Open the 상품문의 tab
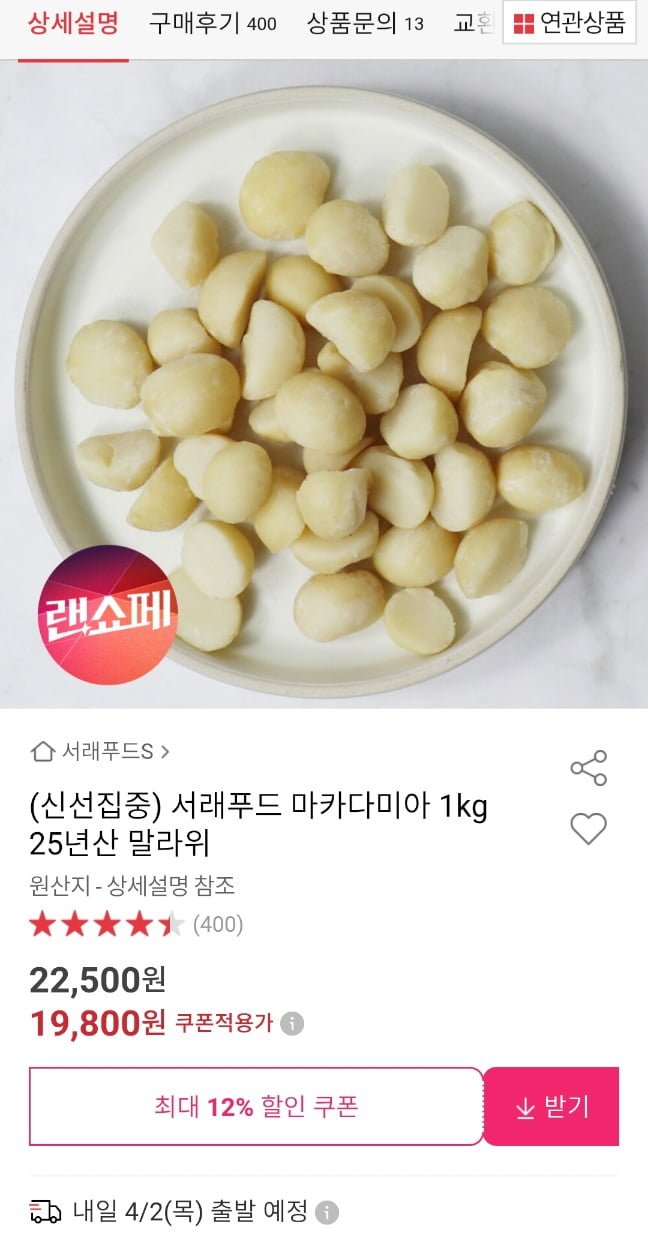Image resolution: width=648 pixels, height=1242 pixels. tap(365, 24)
